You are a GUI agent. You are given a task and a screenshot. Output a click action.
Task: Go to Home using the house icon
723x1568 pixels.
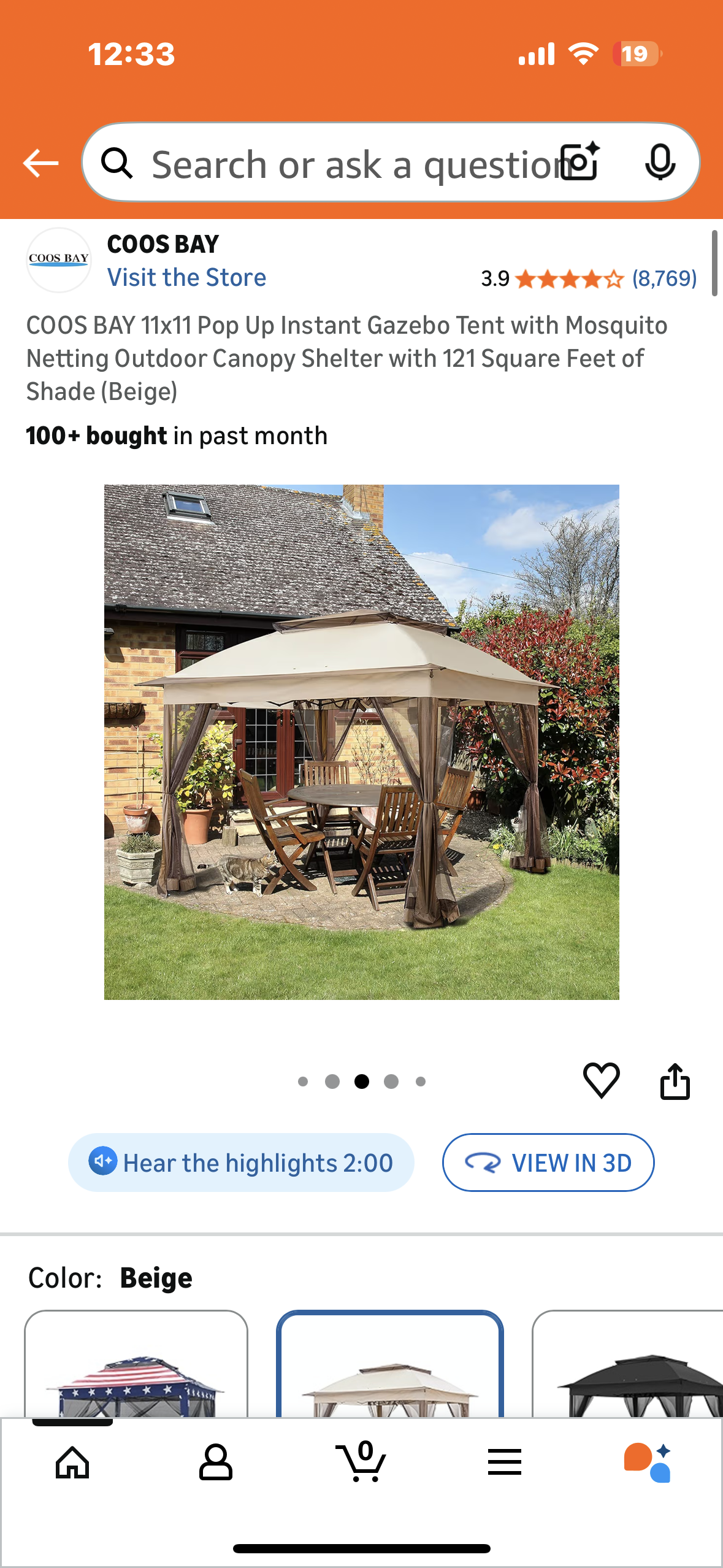click(72, 1461)
